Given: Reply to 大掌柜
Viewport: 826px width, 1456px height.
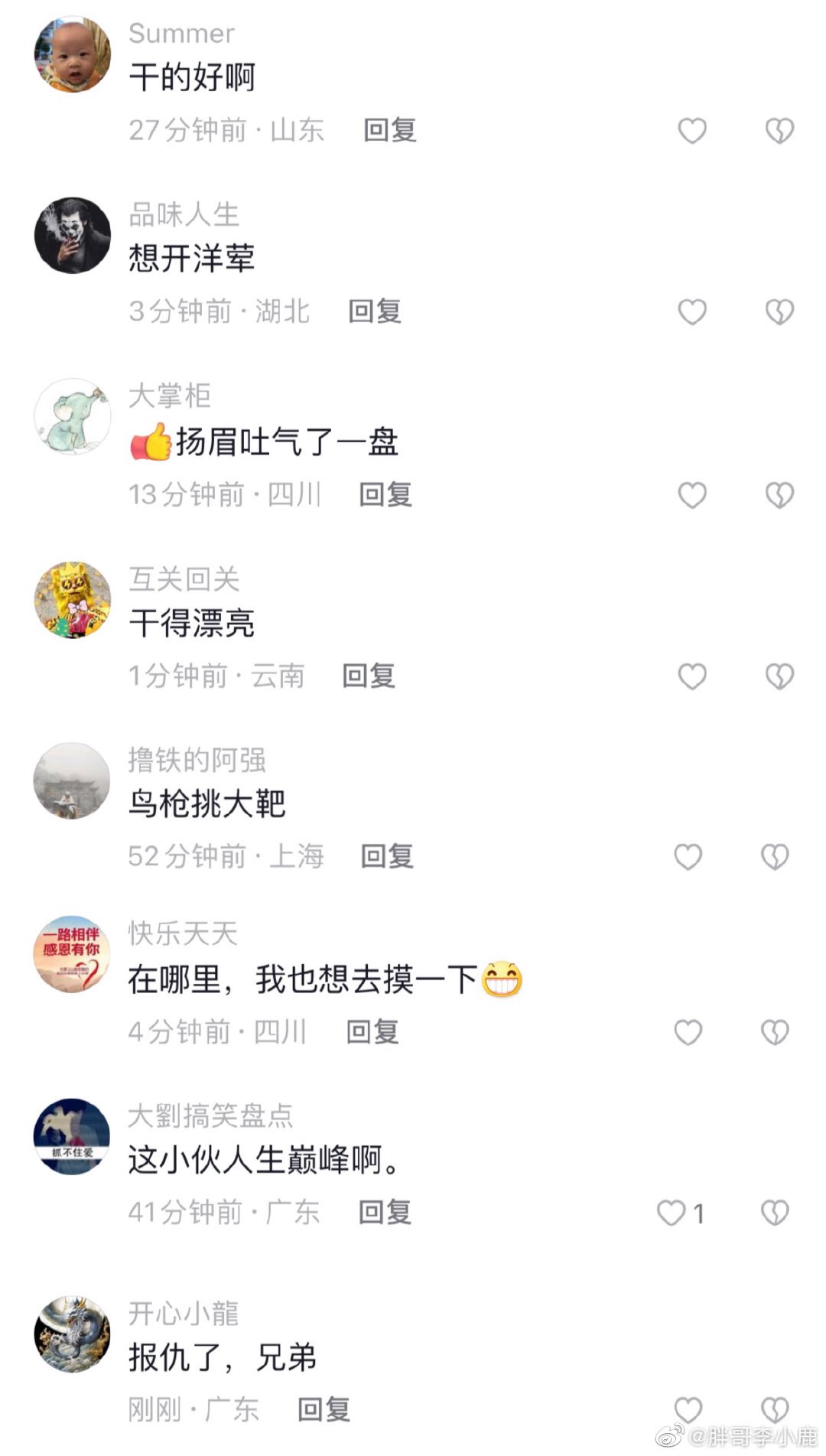Looking at the screenshot, I should pyautogui.click(x=386, y=494).
